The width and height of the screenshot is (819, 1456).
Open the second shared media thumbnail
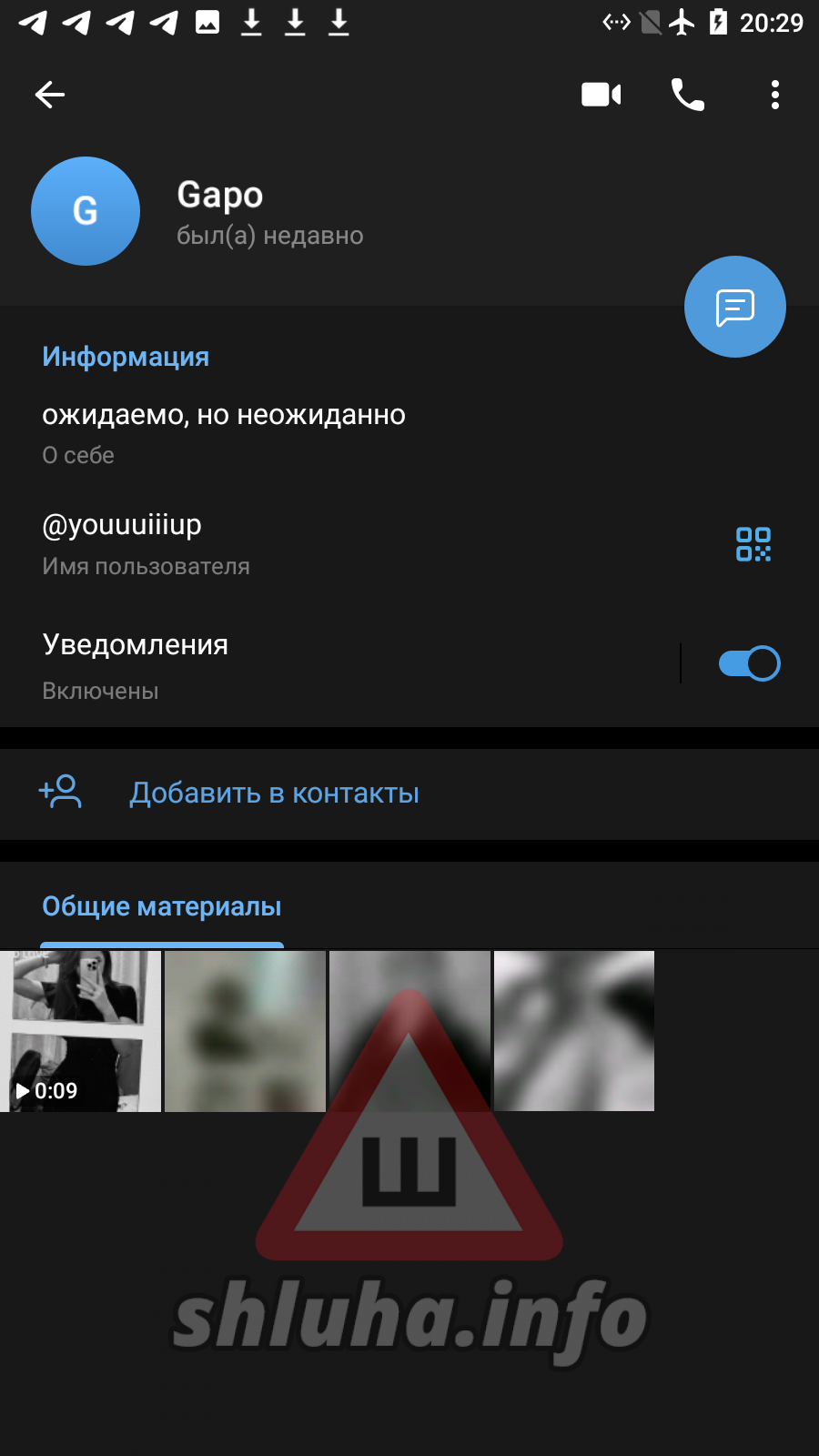tap(245, 1031)
